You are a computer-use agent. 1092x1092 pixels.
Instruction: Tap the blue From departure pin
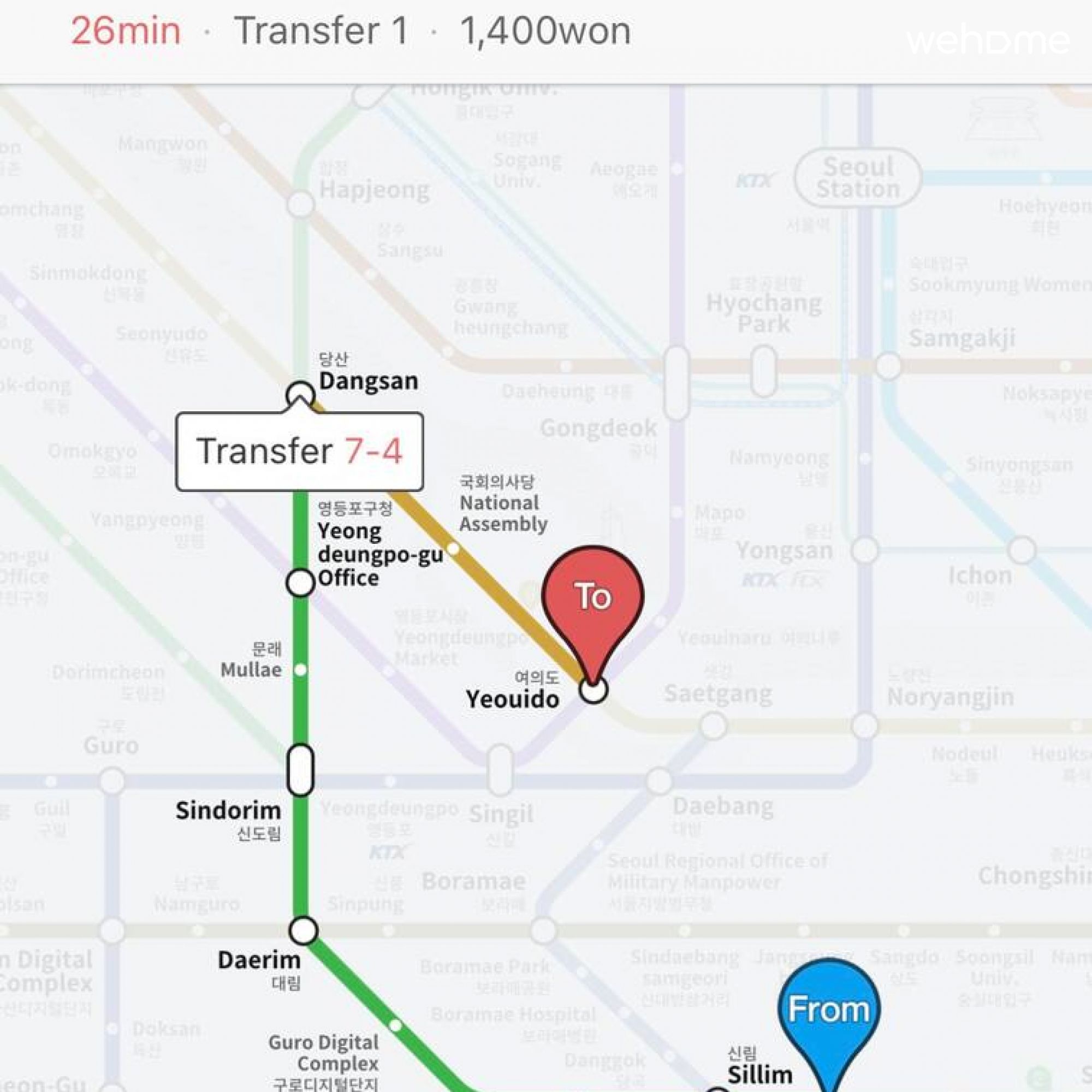[829, 1010]
